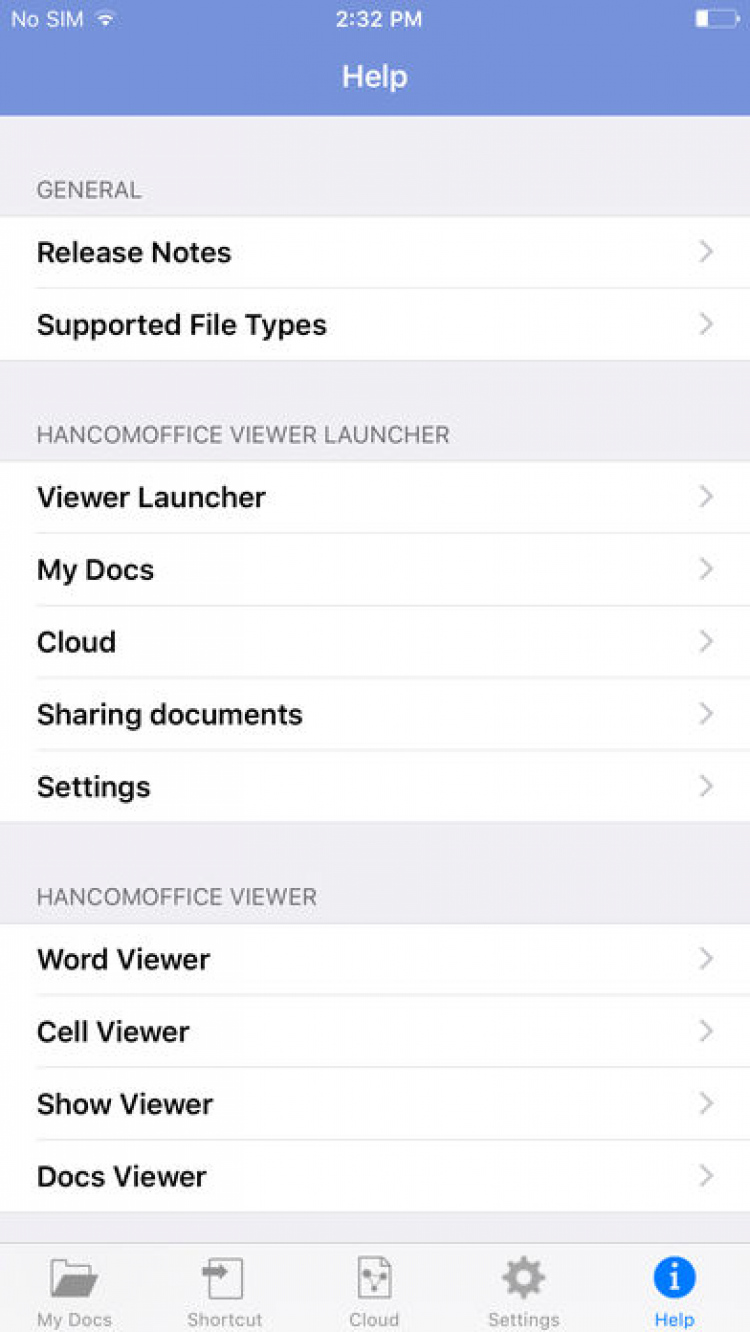View Supported File Types
Viewport: 750px width, 1332px height.
(375, 325)
